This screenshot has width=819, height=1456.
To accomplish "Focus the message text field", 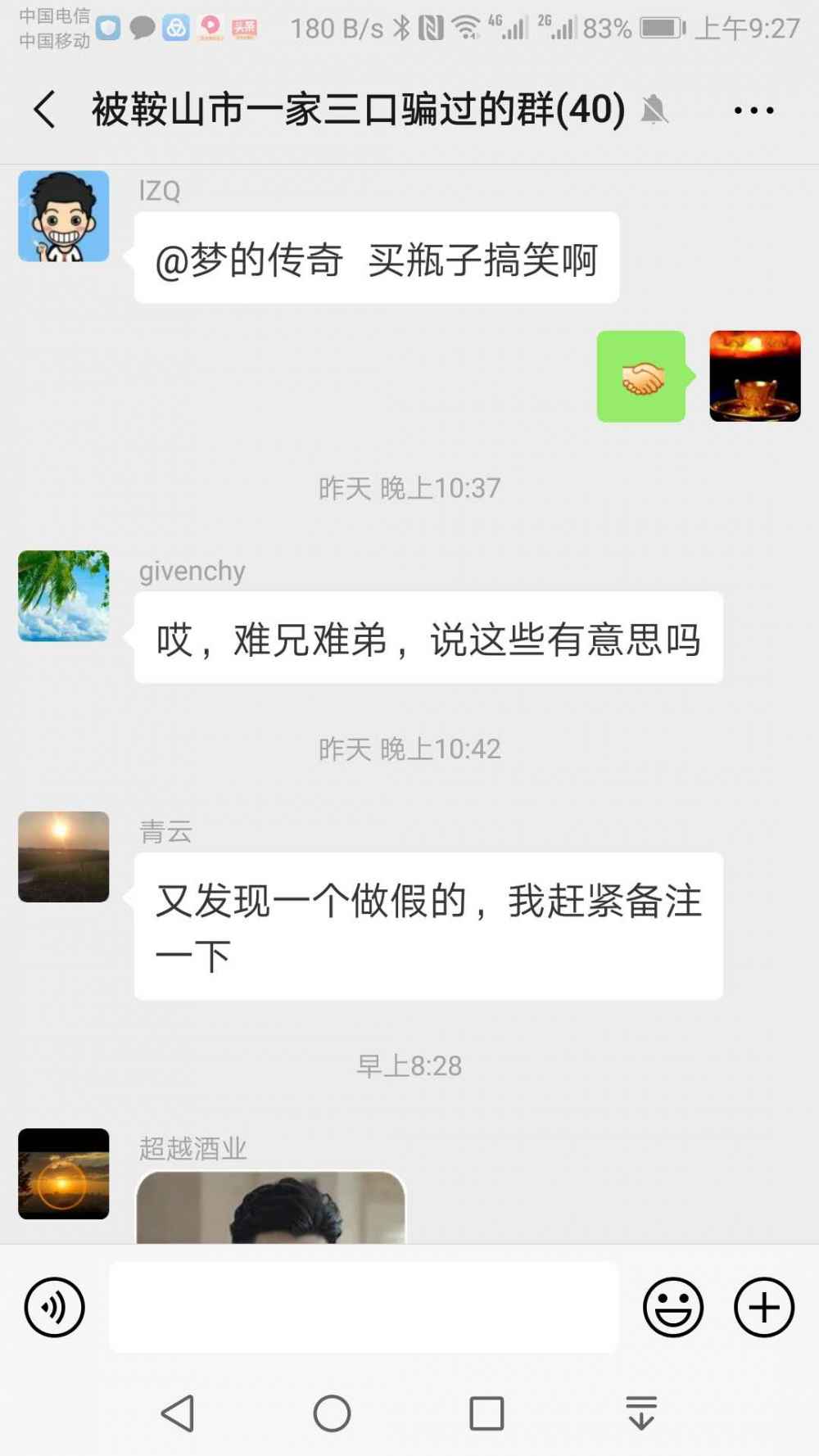I will [364, 1307].
